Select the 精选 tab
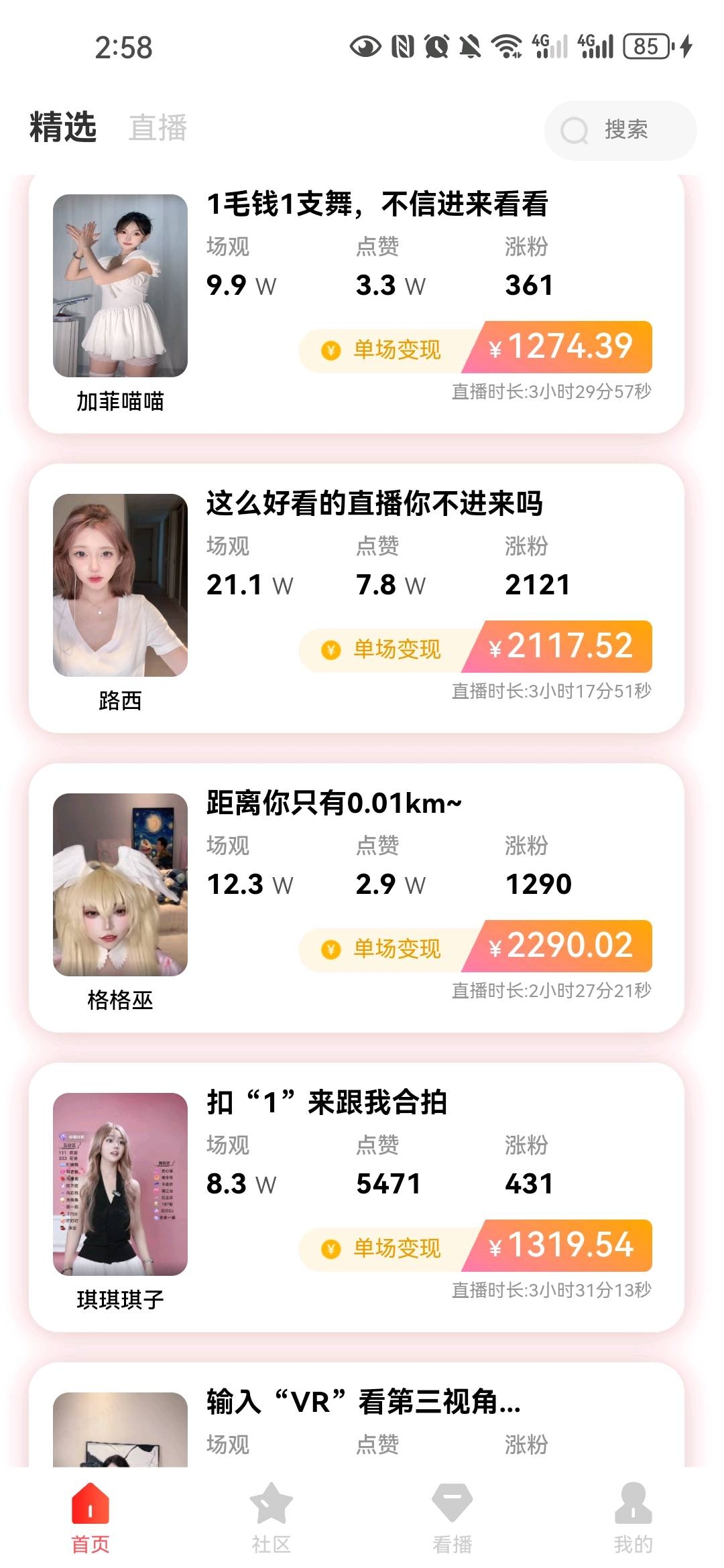 (x=62, y=126)
